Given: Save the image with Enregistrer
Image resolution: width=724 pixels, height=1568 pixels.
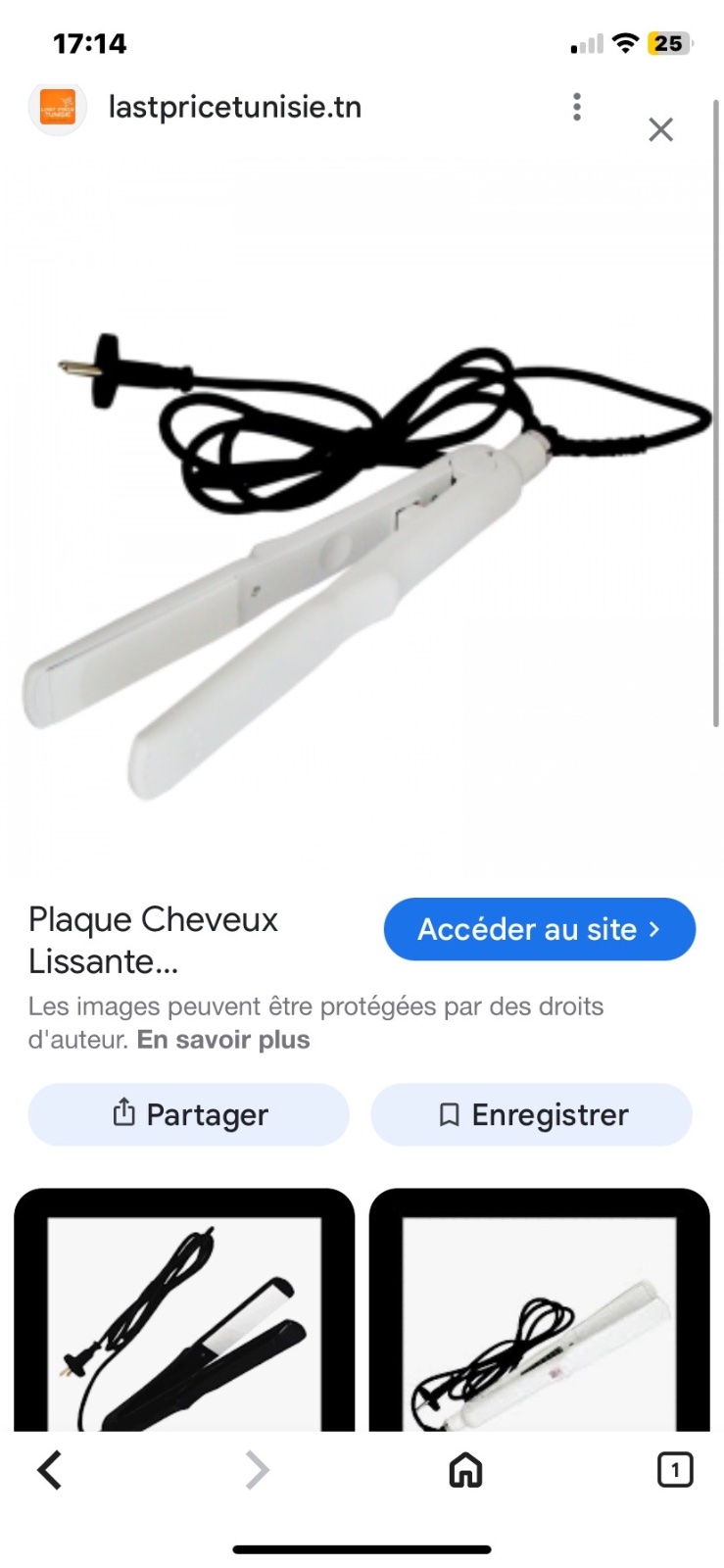Looking at the screenshot, I should tap(532, 1114).
